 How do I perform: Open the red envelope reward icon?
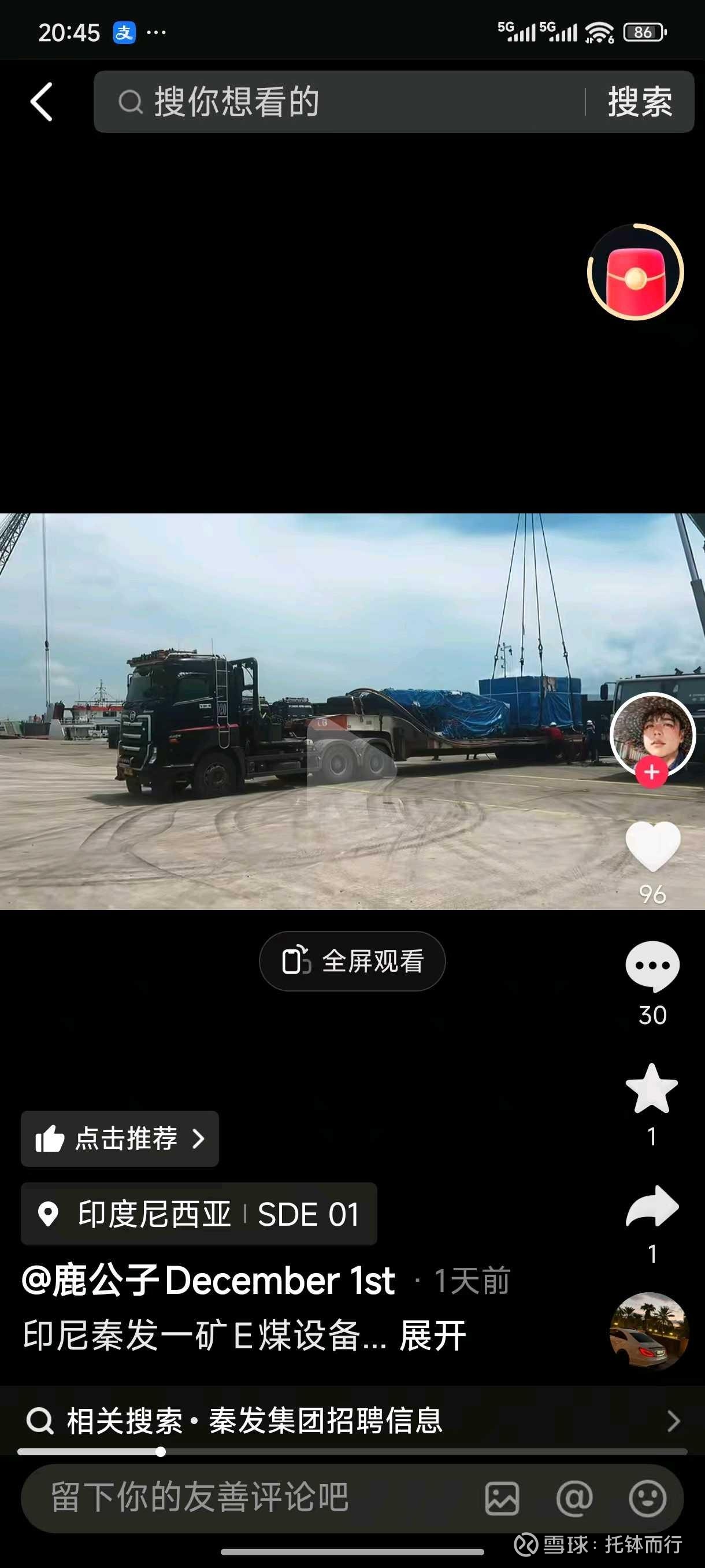click(x=636, y=272)
